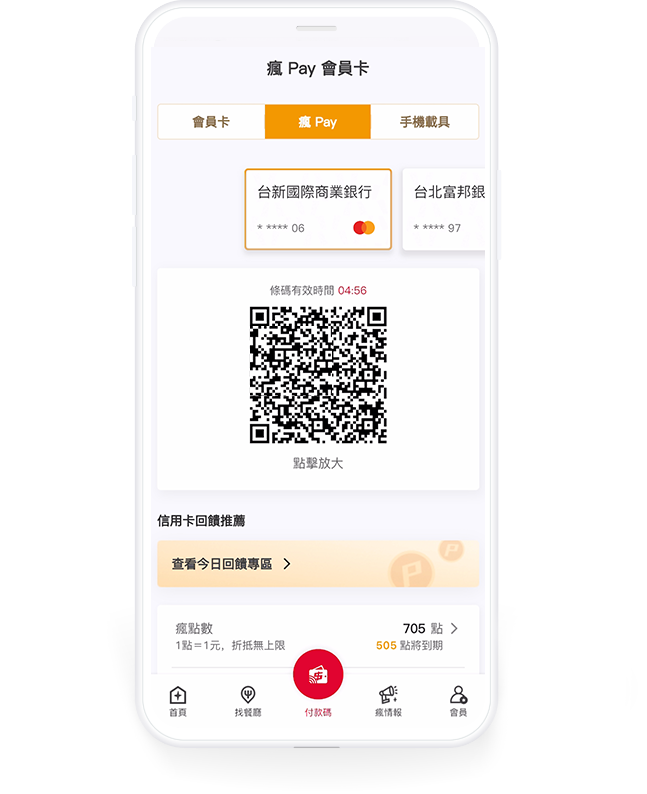Screen dimensions: 647x794
Task: Open the 瘋點數 points details row
Action: coord(317,636)
